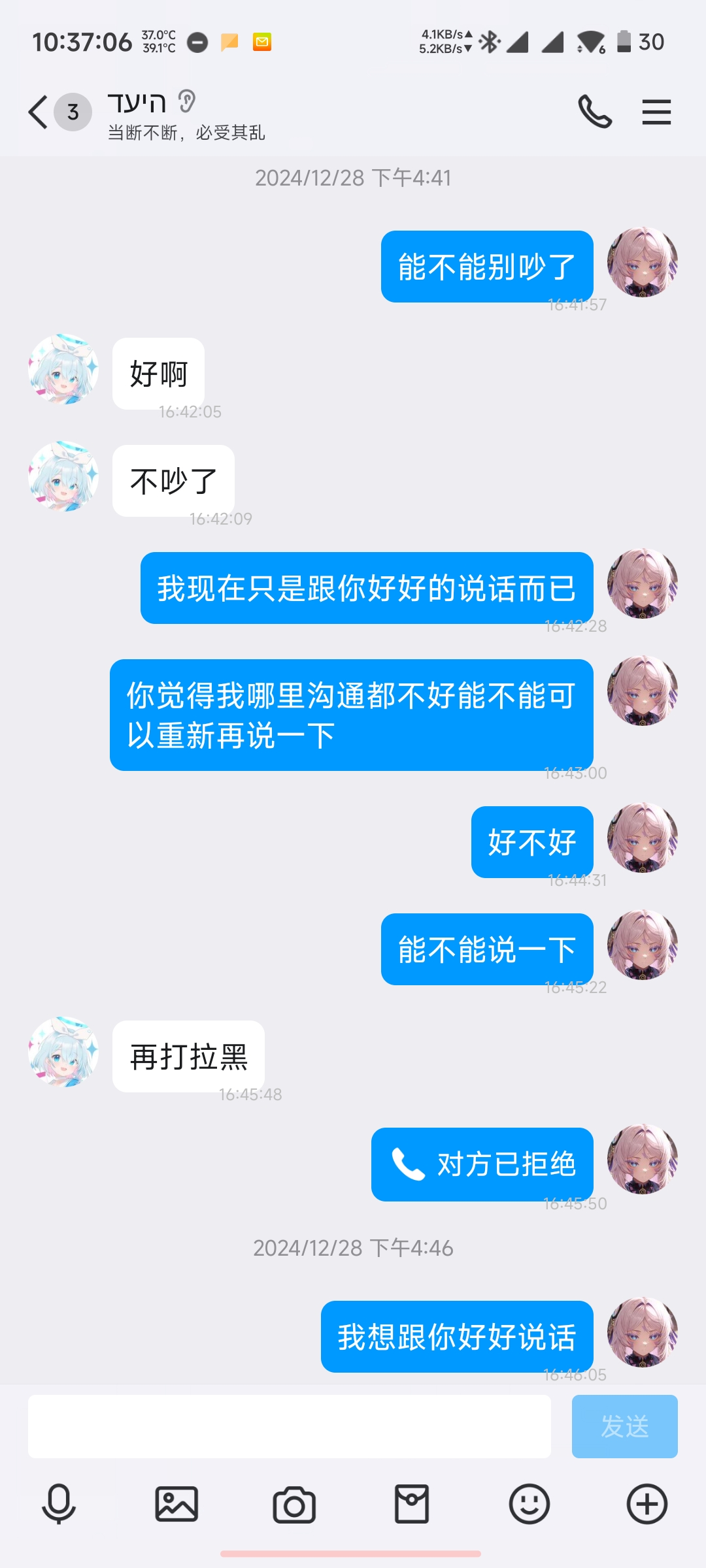Open the contact's avatar beside 再打拉黑
This screenshot has width=706, height=1568.
[x=63, y=1052]
